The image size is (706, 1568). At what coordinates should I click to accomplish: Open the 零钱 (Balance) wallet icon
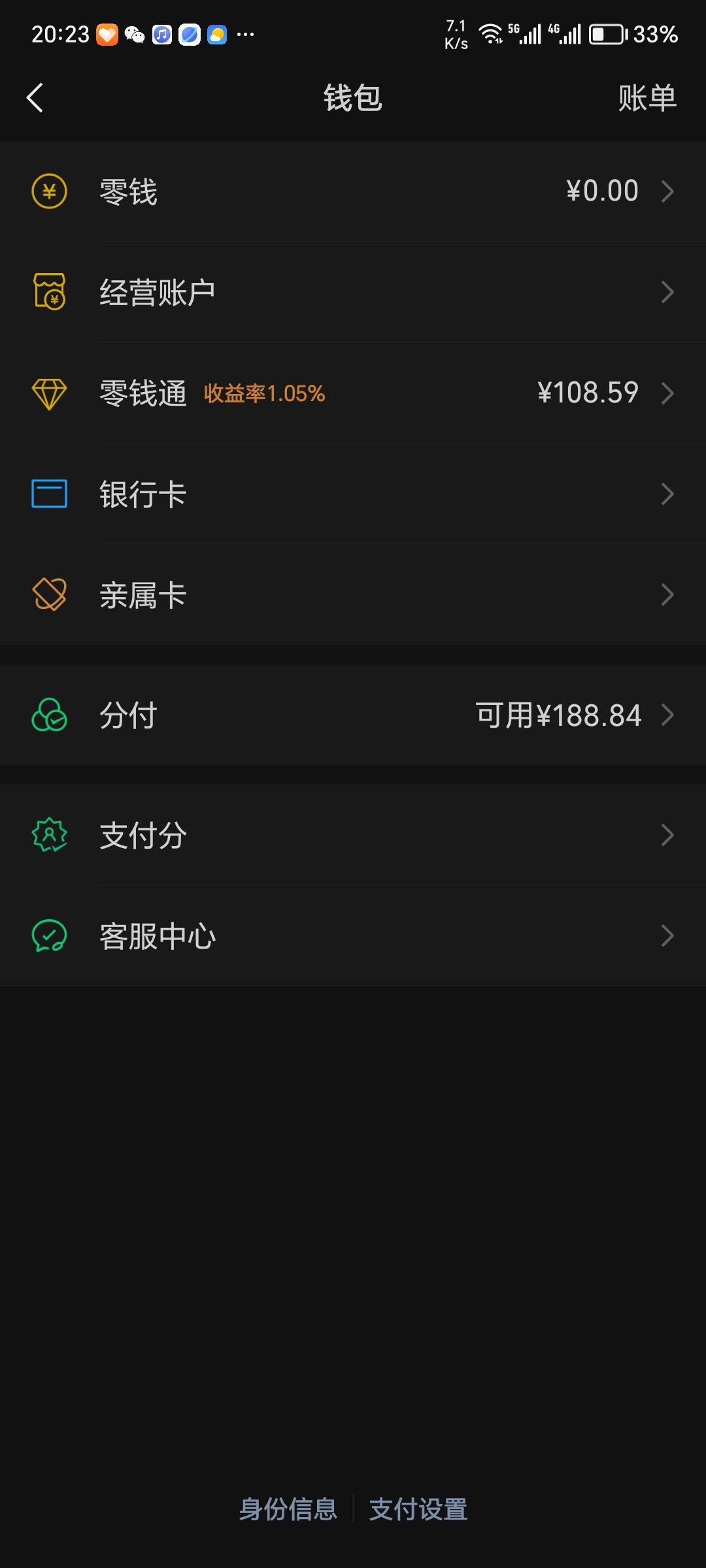pos(49,191)
